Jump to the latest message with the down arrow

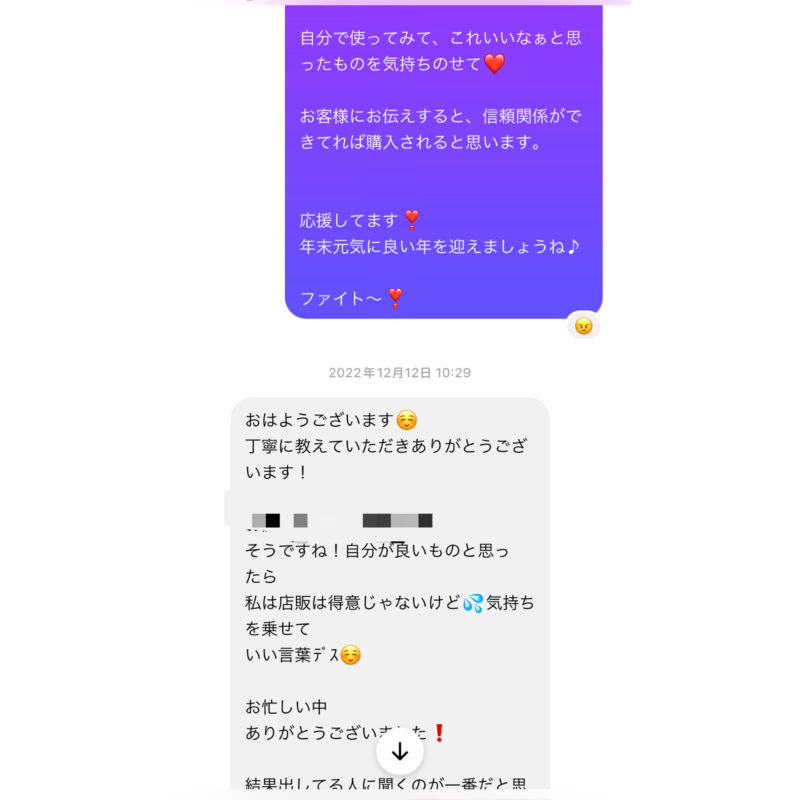pyautogui.click(x=399, y=752)
